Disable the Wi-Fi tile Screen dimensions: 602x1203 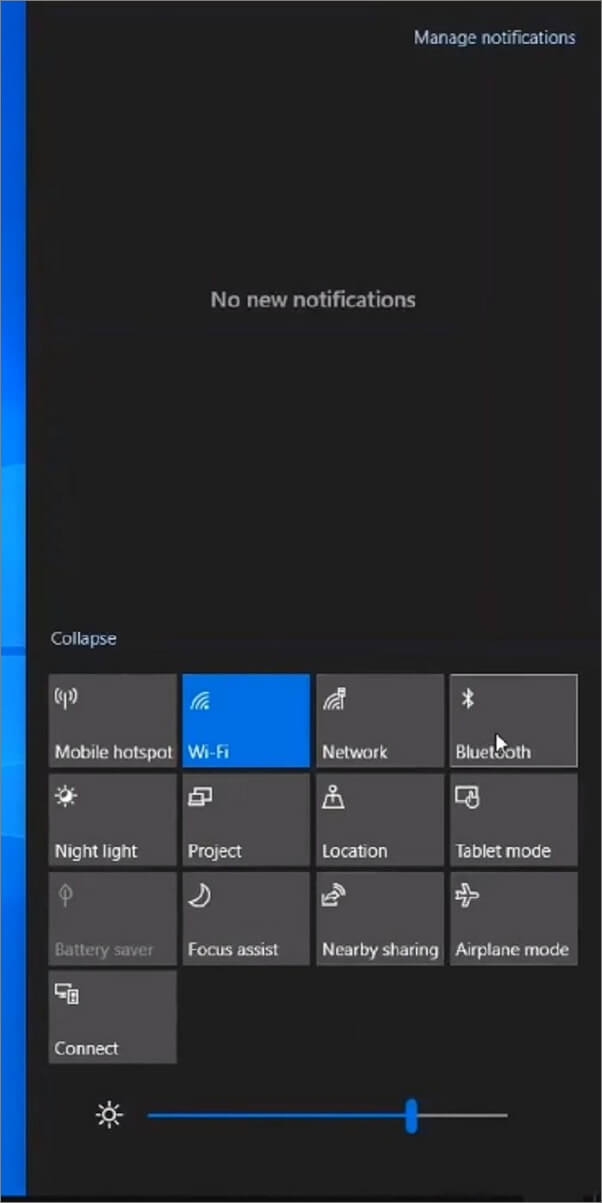click(x=246, y=721)
